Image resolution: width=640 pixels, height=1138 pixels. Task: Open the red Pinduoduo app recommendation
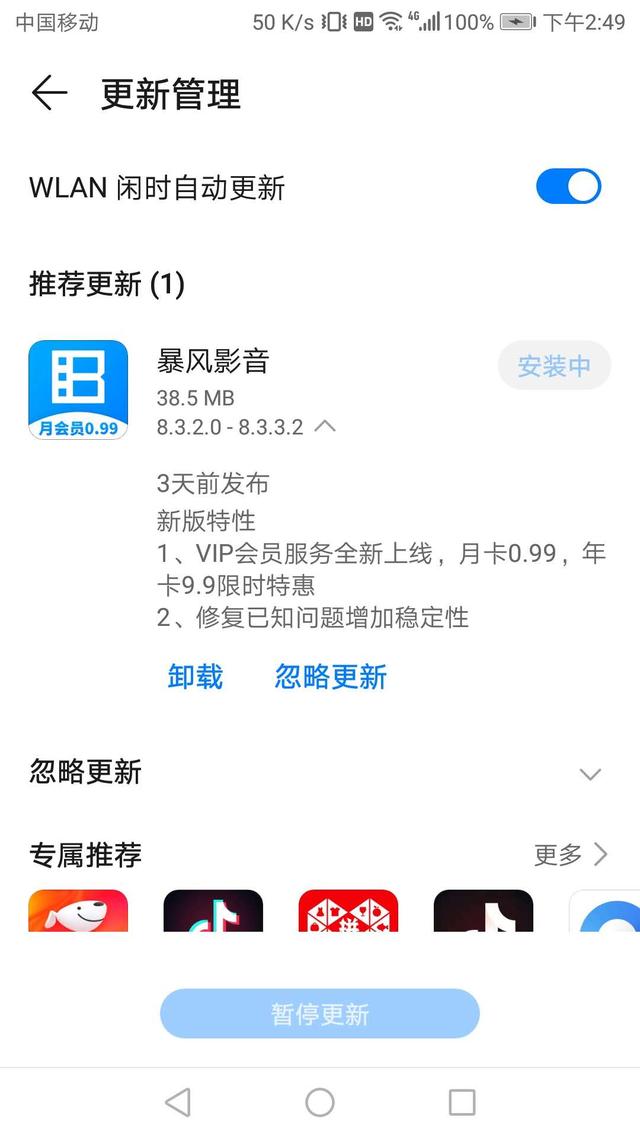pos(348,912)
